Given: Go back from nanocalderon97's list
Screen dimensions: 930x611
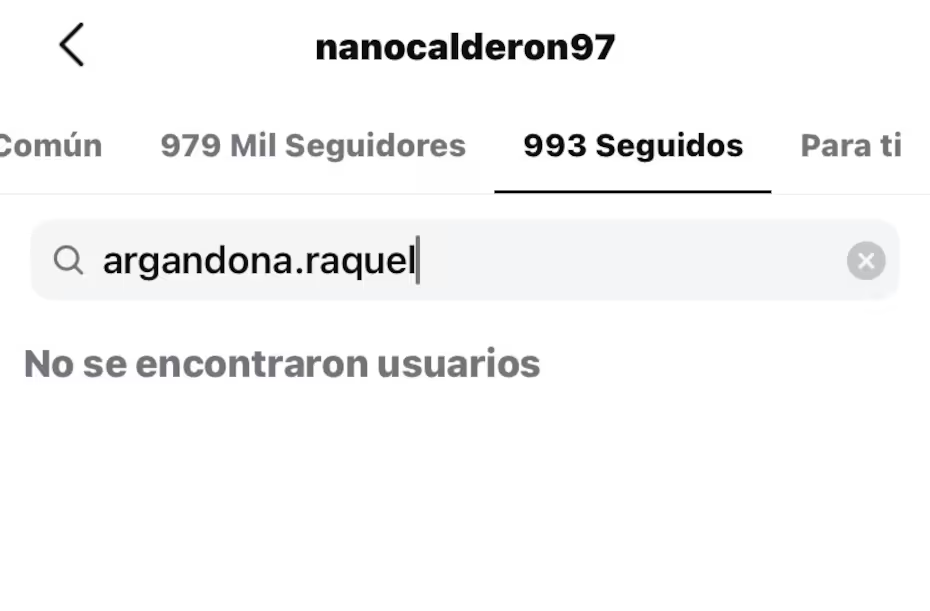Looking at the screenshot, I should tap(71, 46).
